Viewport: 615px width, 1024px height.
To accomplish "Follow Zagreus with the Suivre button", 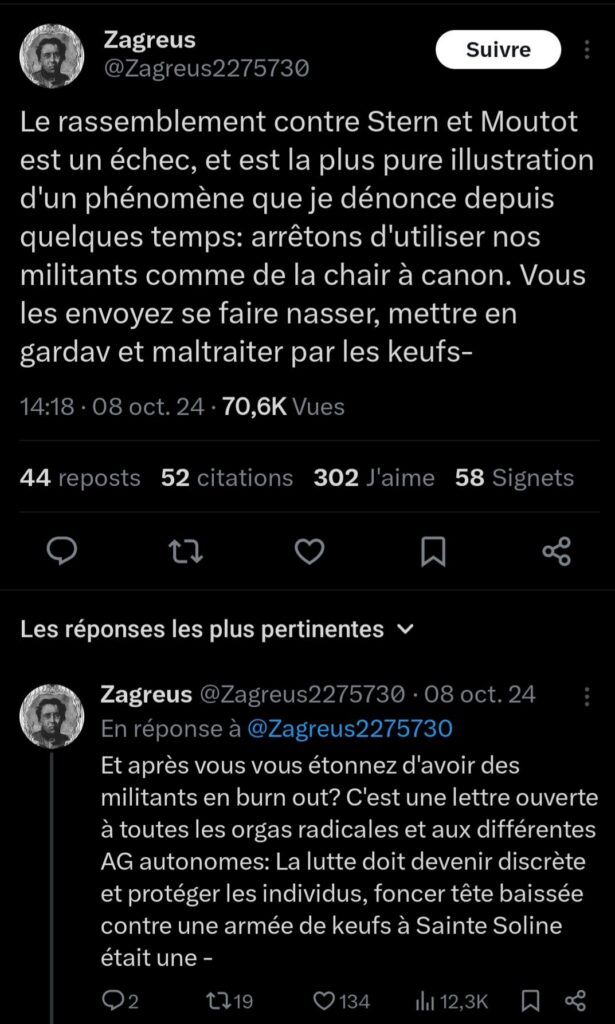I will (500, 49).
